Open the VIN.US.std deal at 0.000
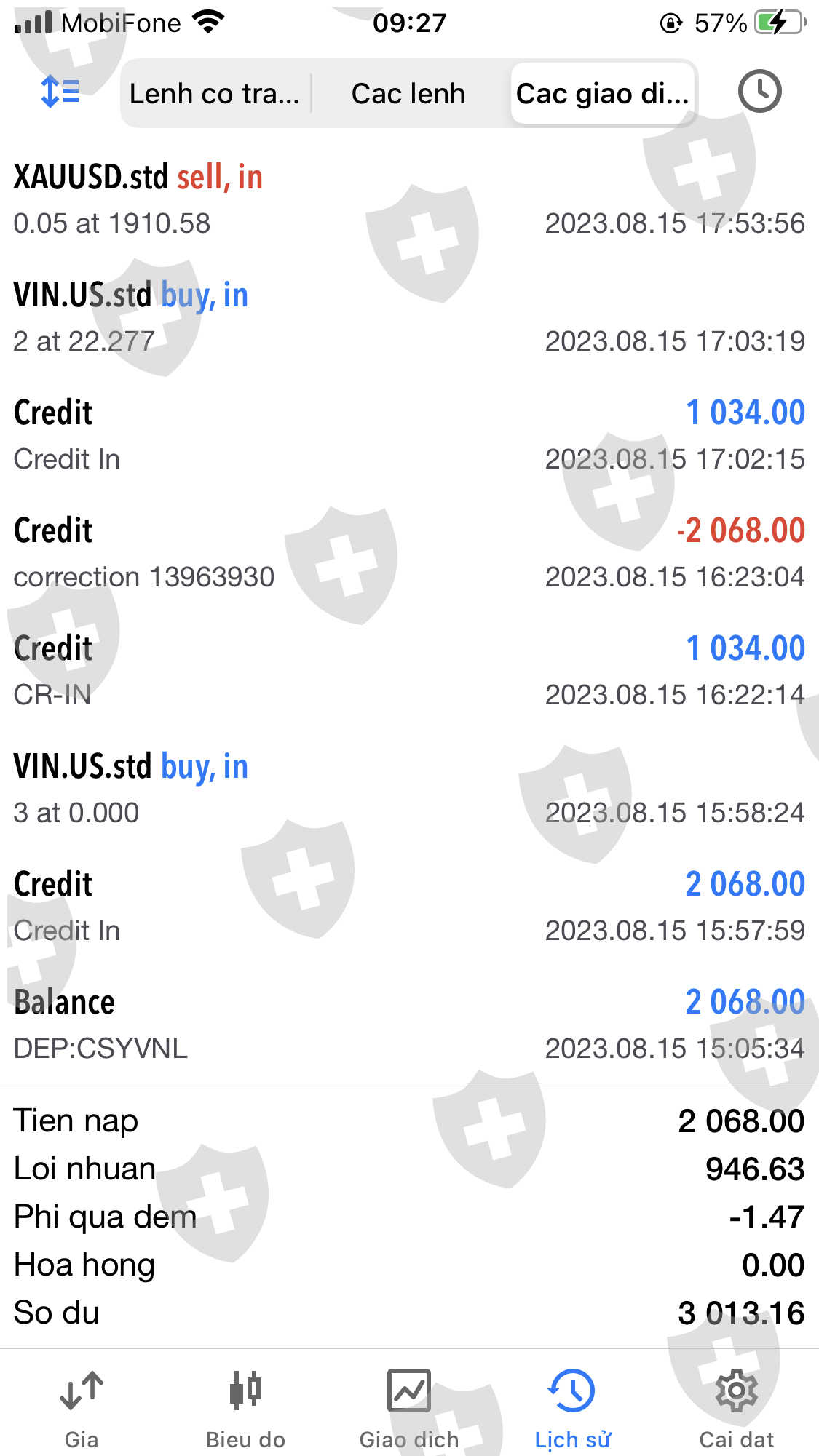This screenshot has width=819, height=1456. point(409,789)
